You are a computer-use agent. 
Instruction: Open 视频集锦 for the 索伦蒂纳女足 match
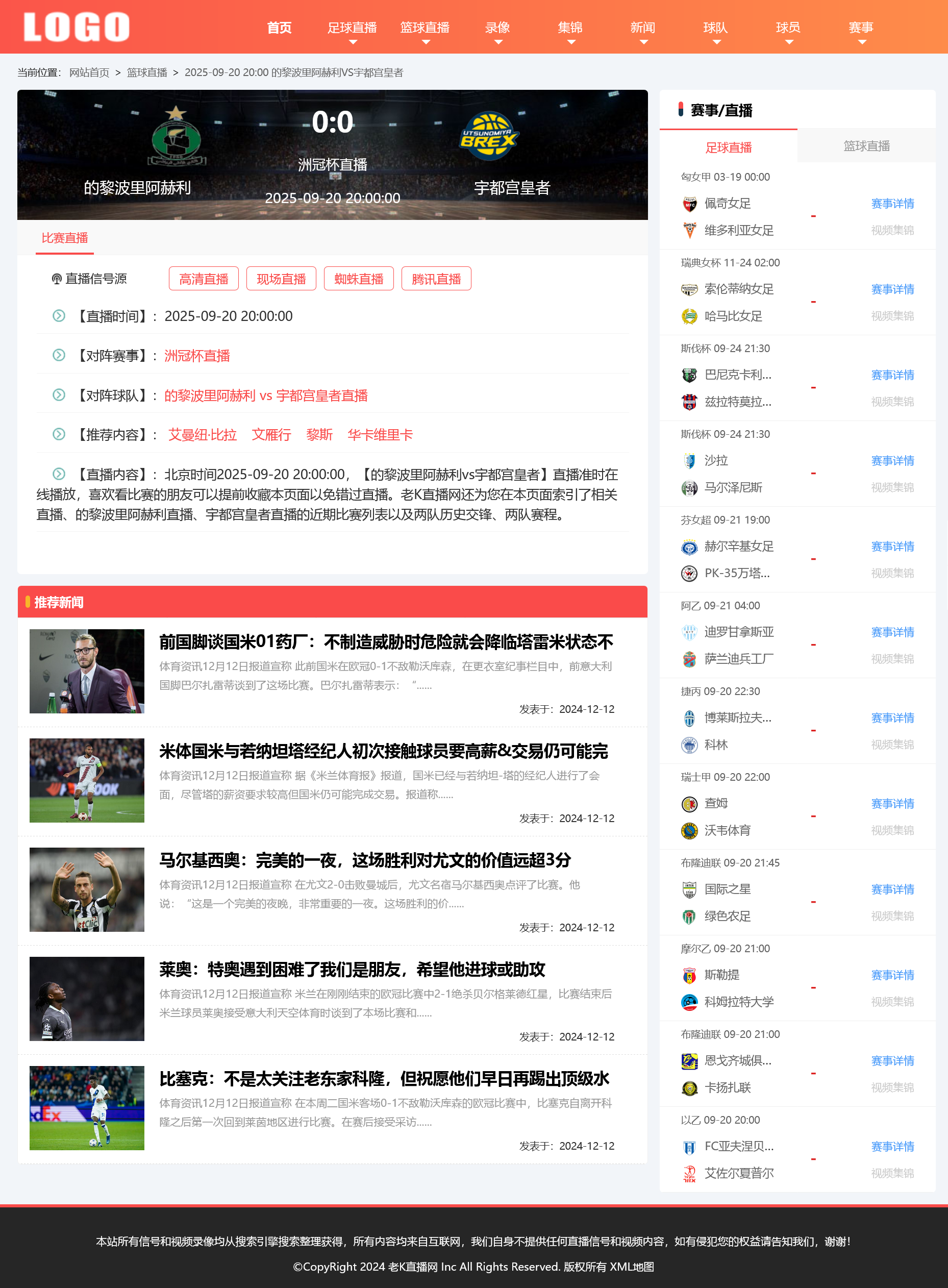pyautogui.click(x=892, y=316)
